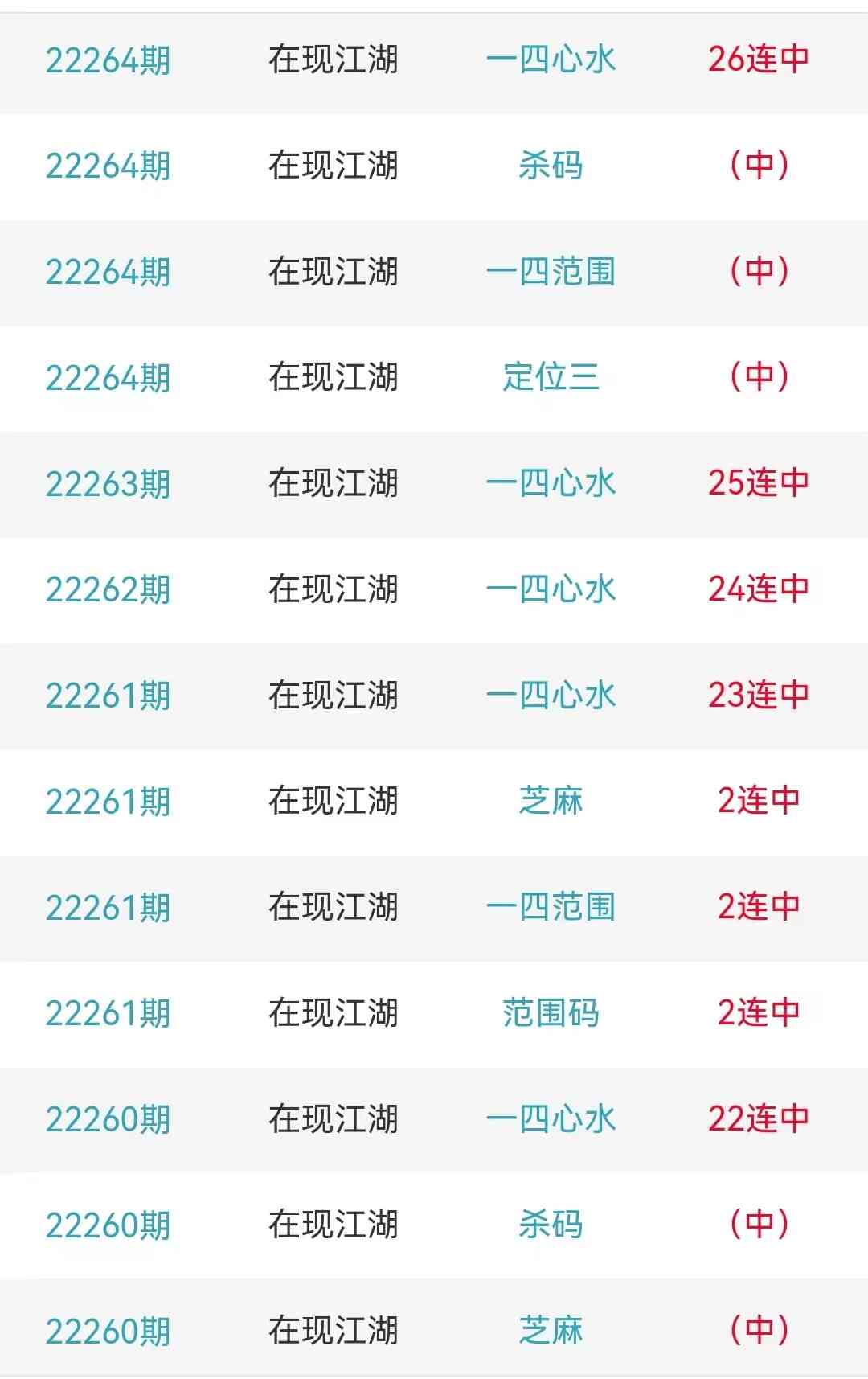Open the 22261期 一四范围 2连中 entry

click(551, 907)
